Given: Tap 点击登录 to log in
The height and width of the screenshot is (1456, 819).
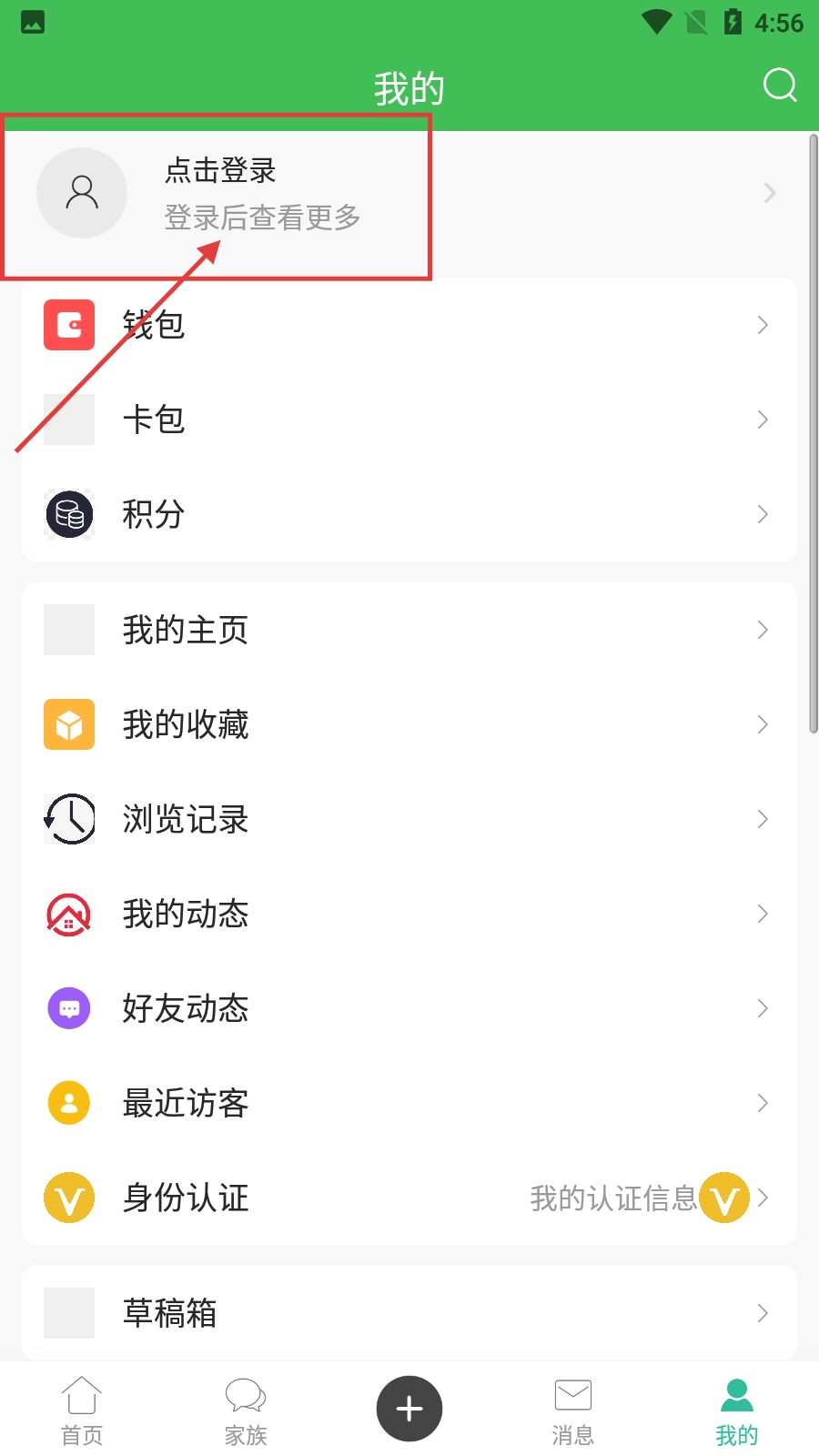Looking at the screenshot, I should pyautogui.click(x=220, y=171).
